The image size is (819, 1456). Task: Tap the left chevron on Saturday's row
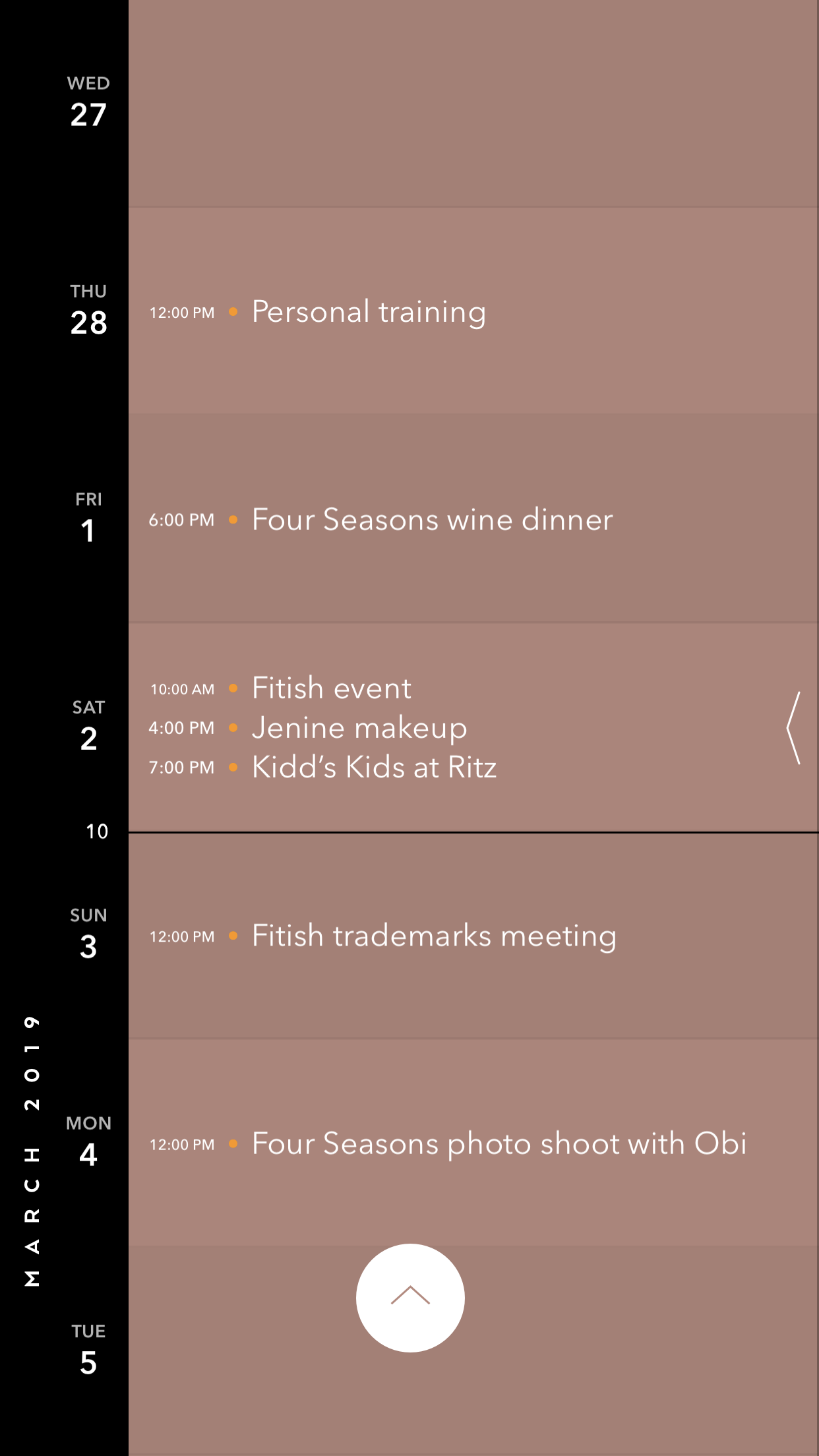point(793,728)
